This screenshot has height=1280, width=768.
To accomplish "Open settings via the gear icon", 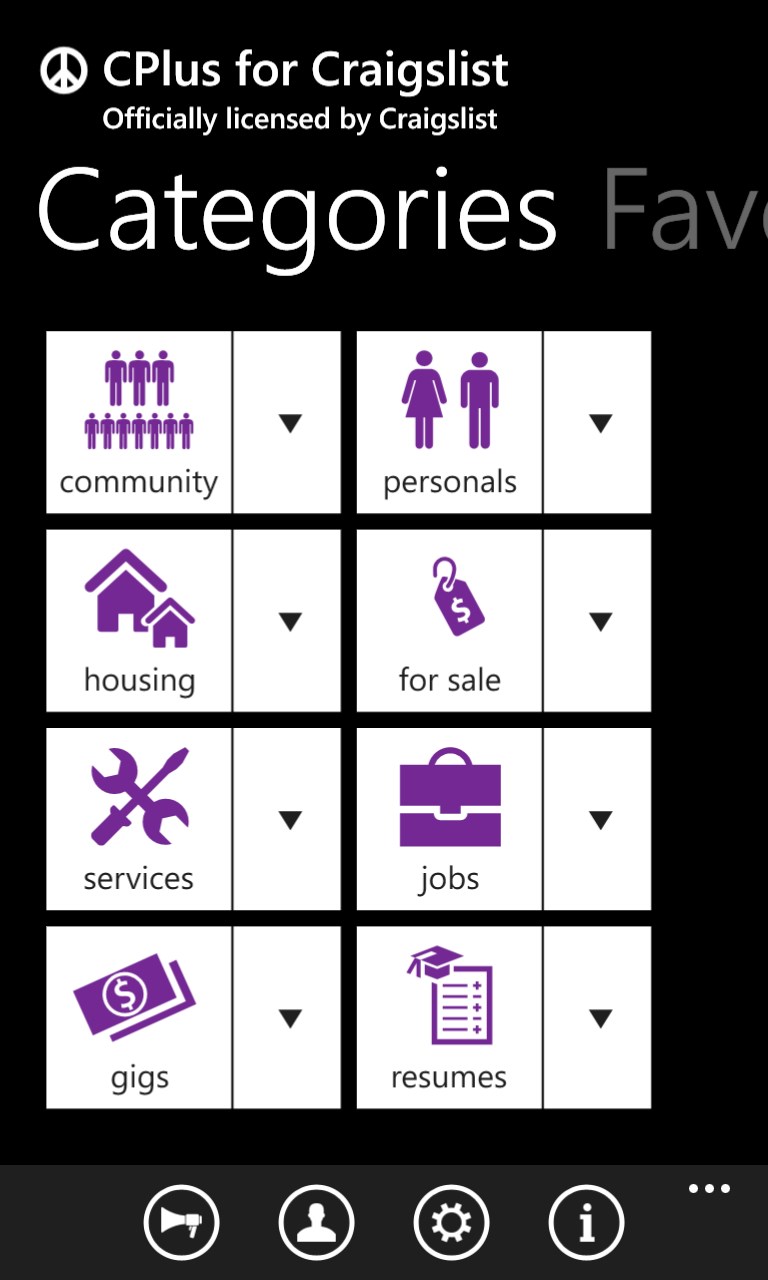I will coord(451,1222).
